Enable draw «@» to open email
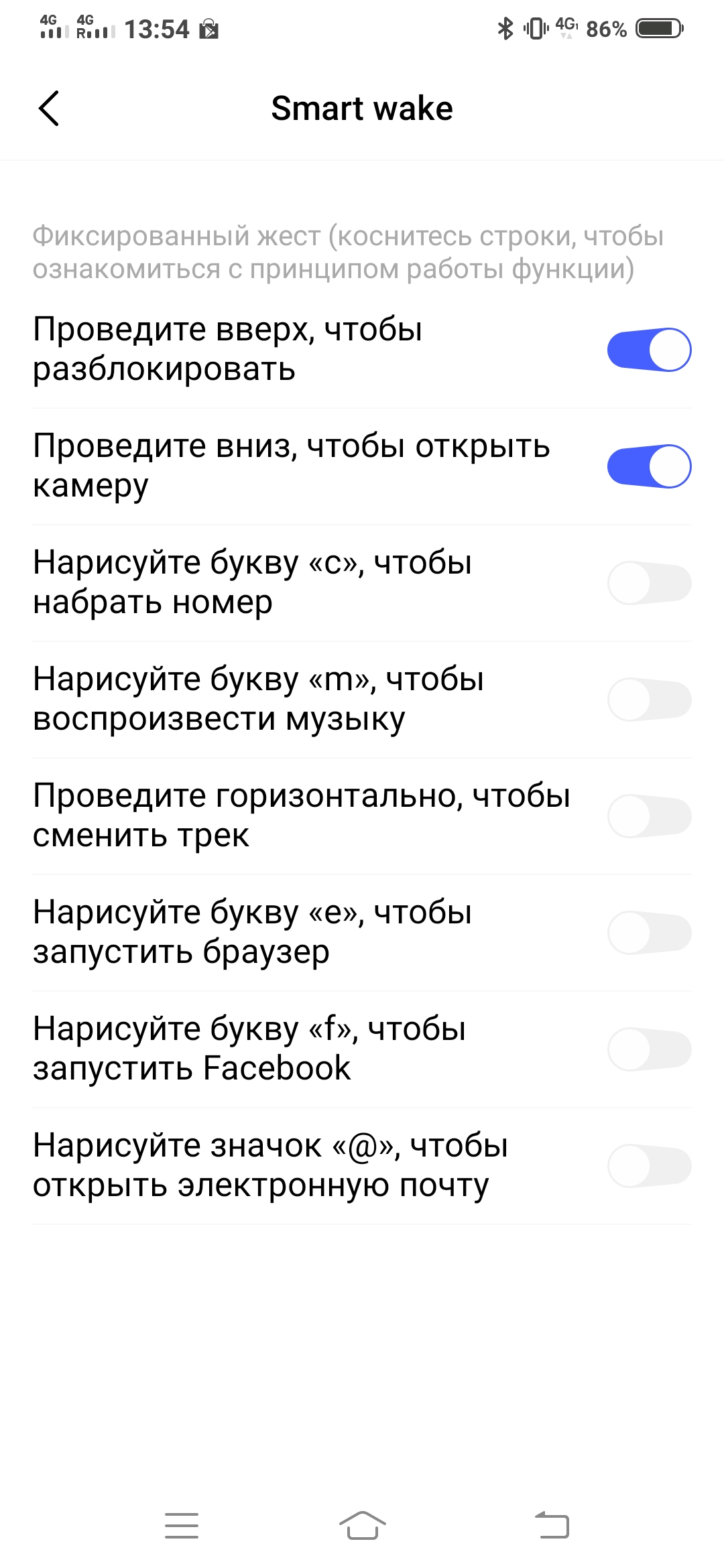The width and height of the screenshot is (724, 1568). 648,1165
